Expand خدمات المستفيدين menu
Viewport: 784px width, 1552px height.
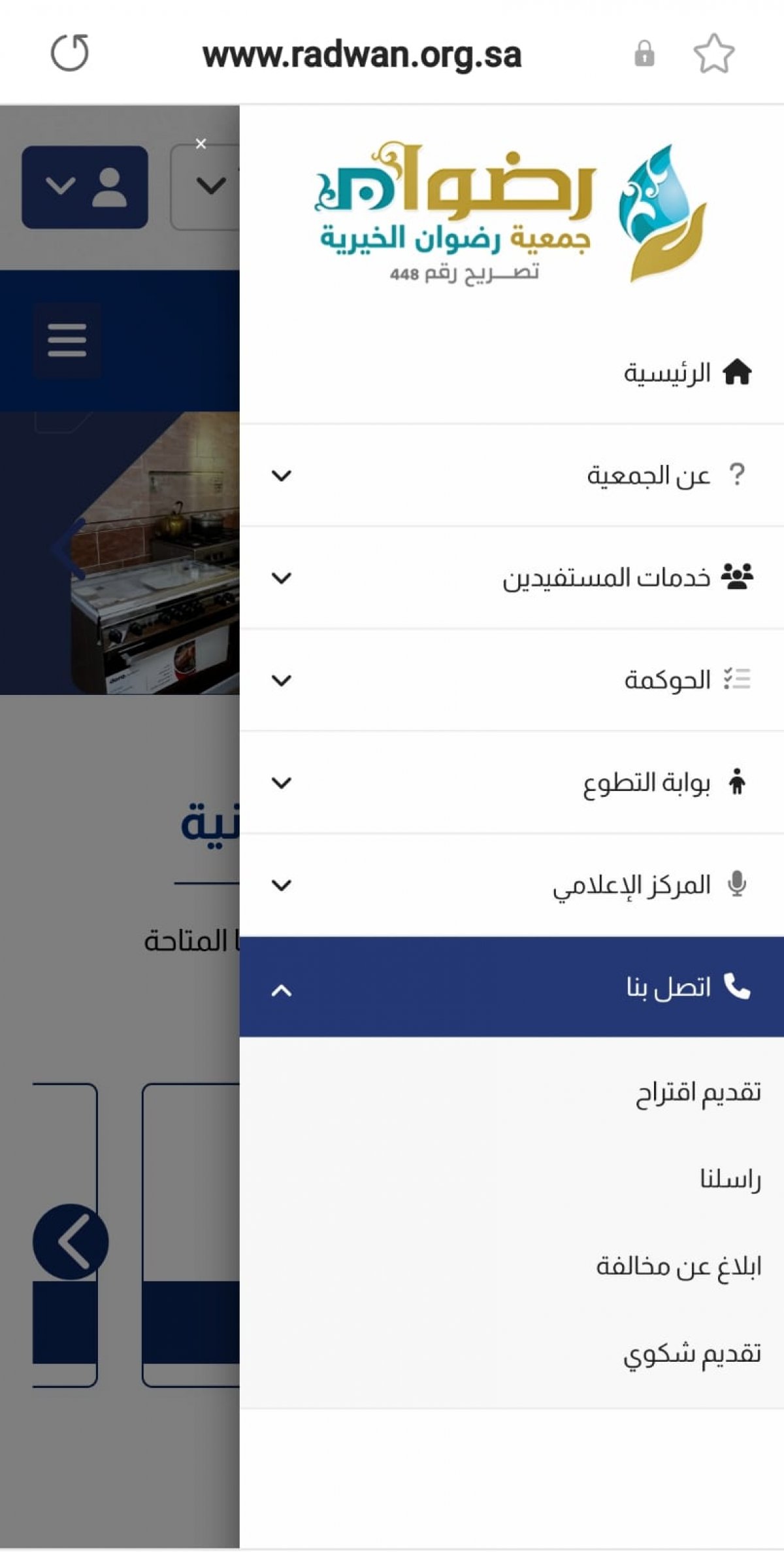(x=512, y=578)
